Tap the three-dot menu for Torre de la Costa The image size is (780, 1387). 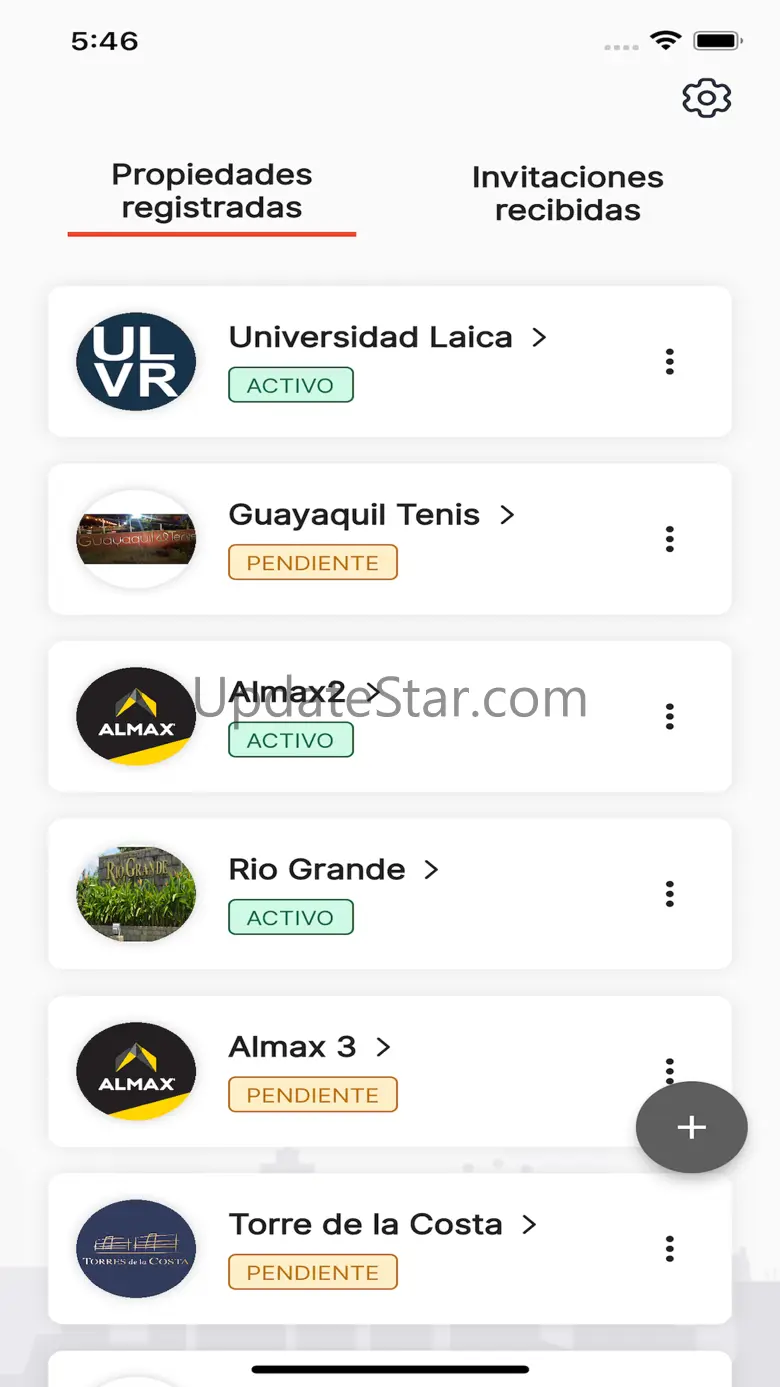tap(670, 1248)
